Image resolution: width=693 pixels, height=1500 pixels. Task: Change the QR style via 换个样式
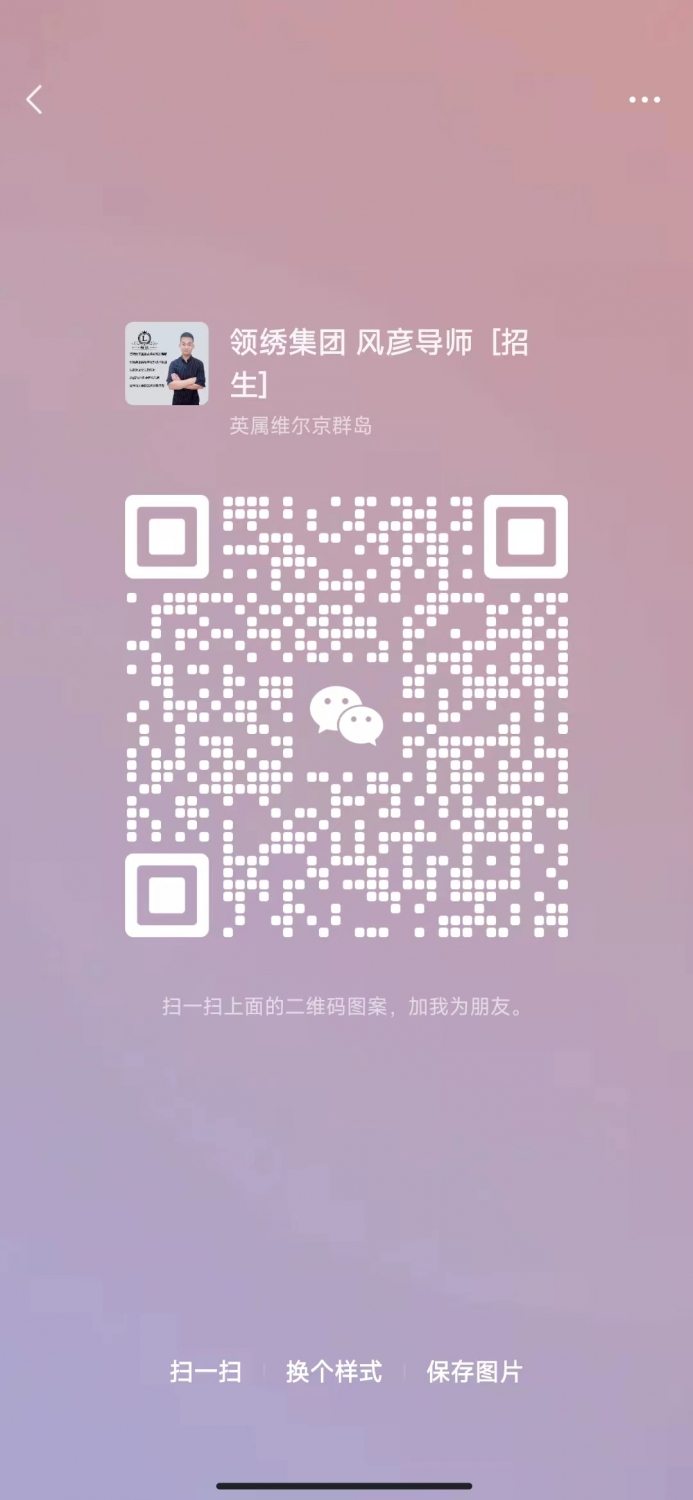point(334,1372)
